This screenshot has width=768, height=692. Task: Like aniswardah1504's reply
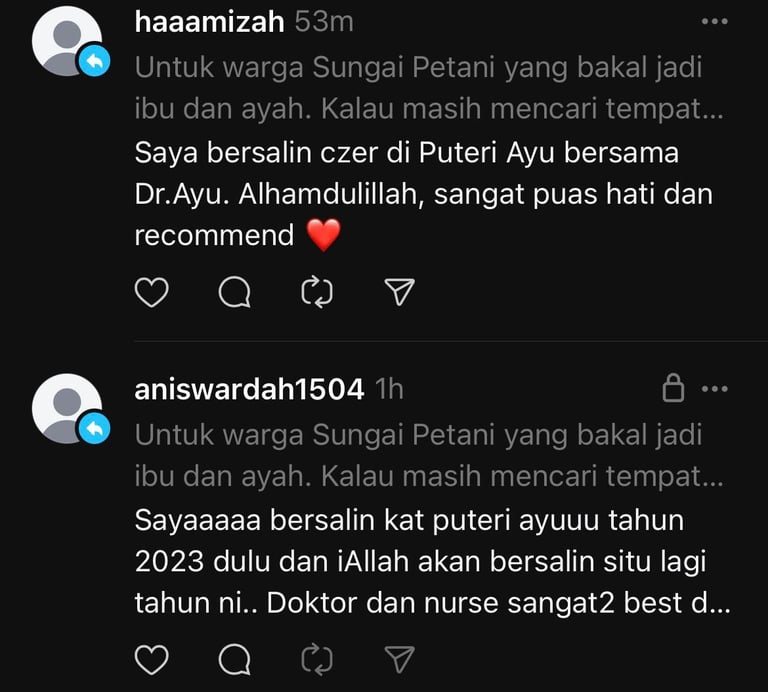click(x=151, y=660)
